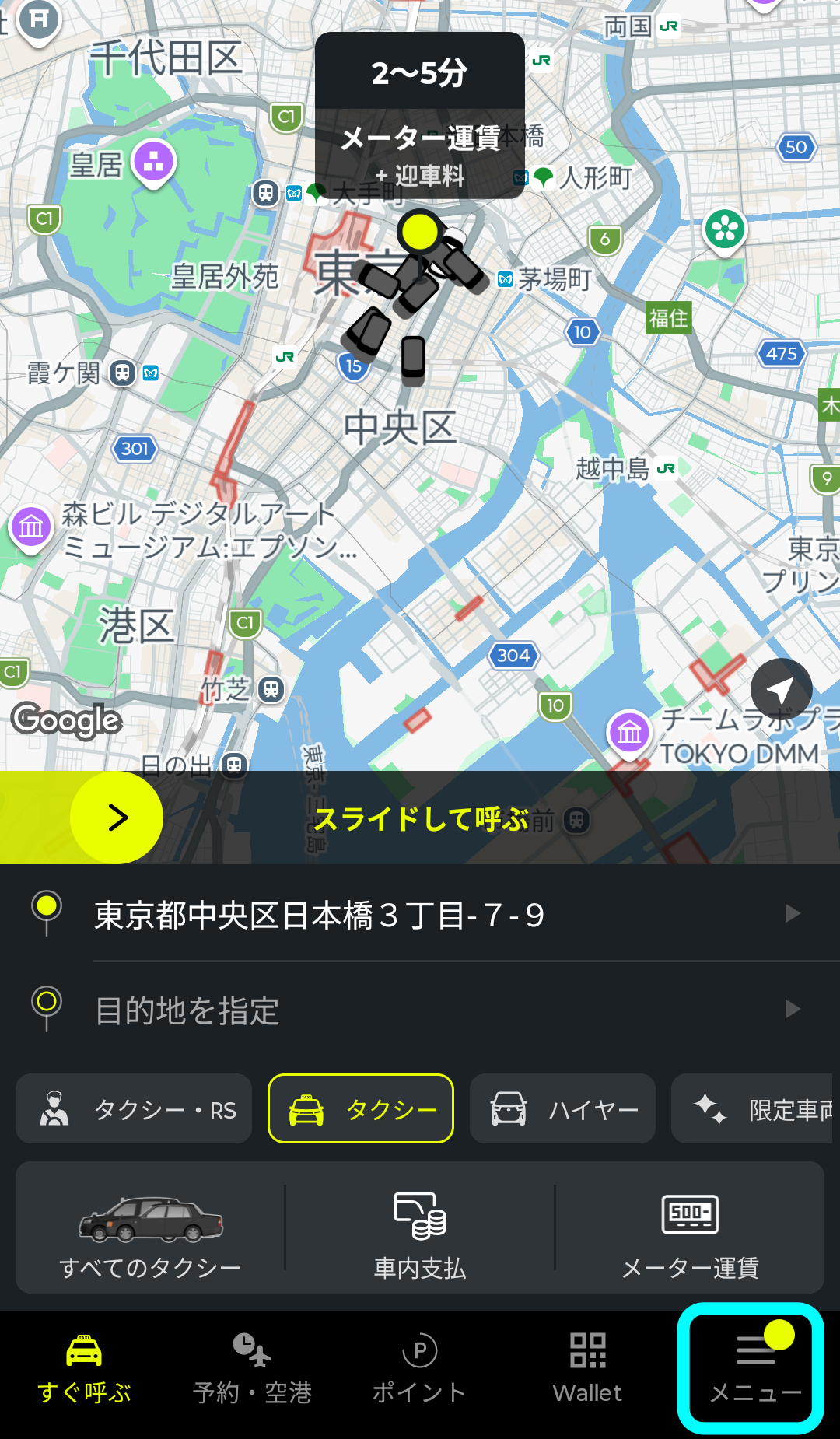
Task: Open the ポイント tab
Action: pos(419,1369)
